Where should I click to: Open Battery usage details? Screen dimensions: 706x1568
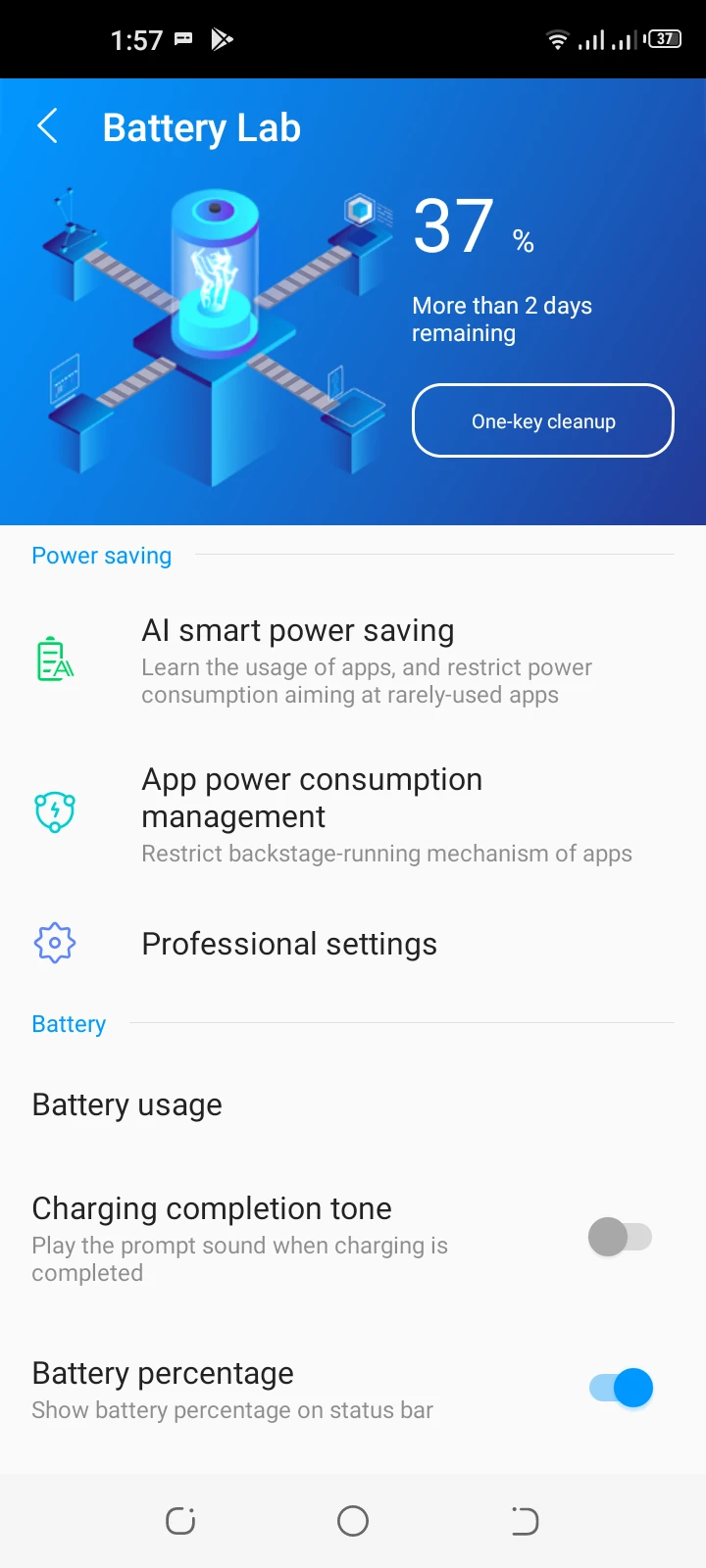click(x=353, y=1104)
